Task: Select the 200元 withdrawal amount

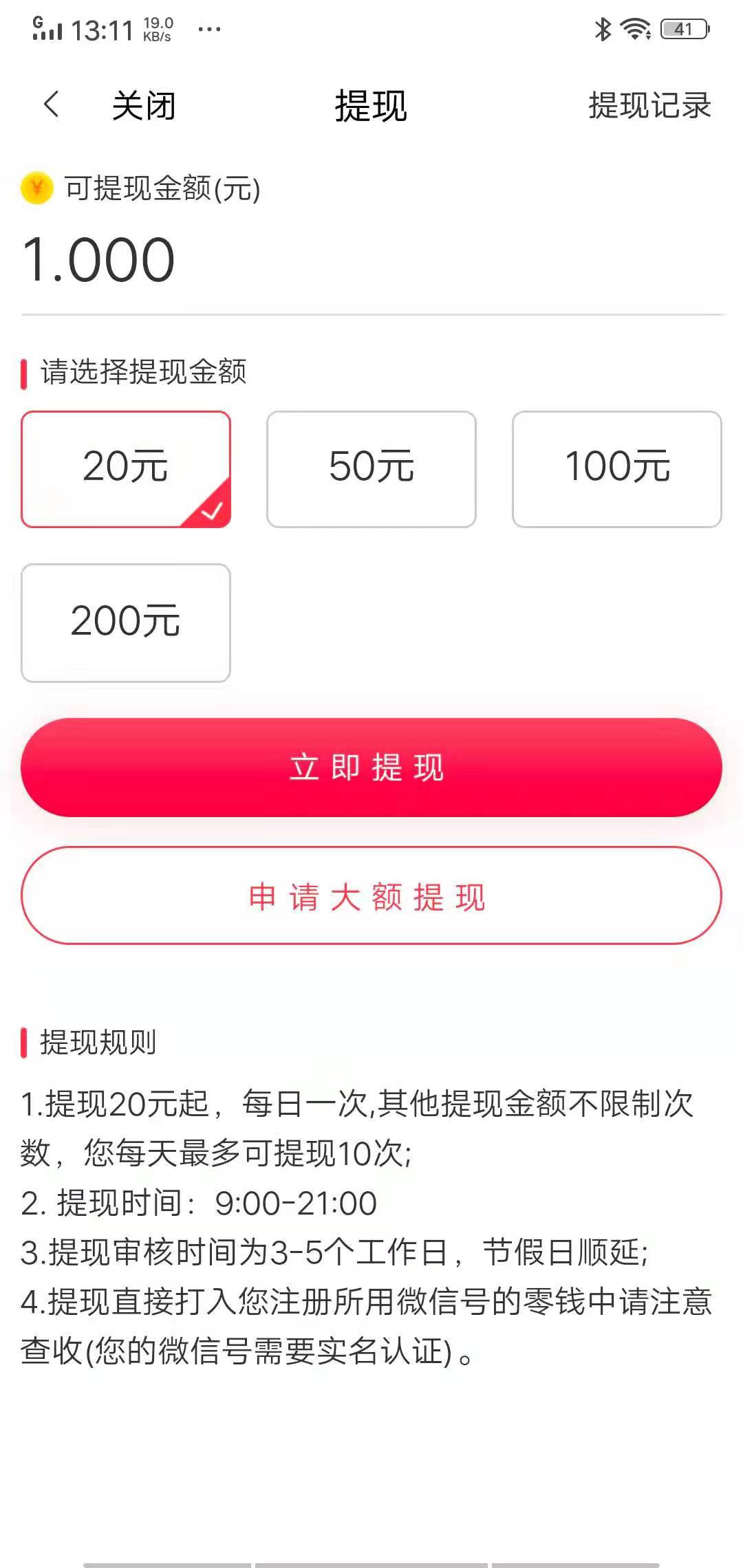Action: coord(126,622)
